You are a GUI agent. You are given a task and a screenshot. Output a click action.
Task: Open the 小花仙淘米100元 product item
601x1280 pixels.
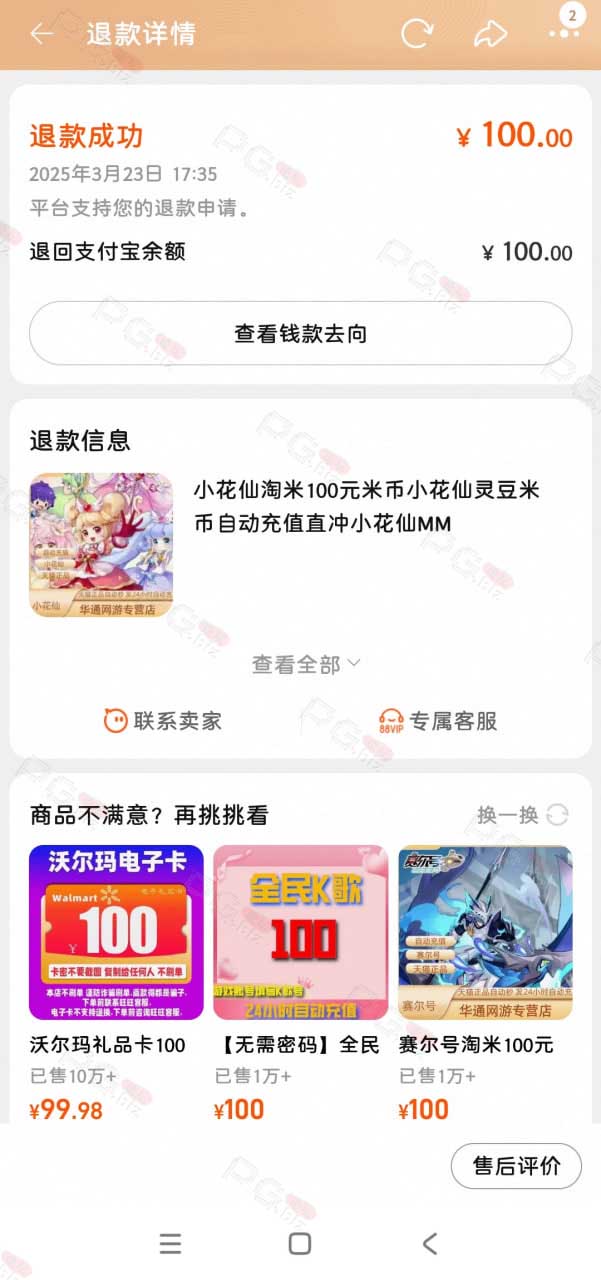coord(300,545)
